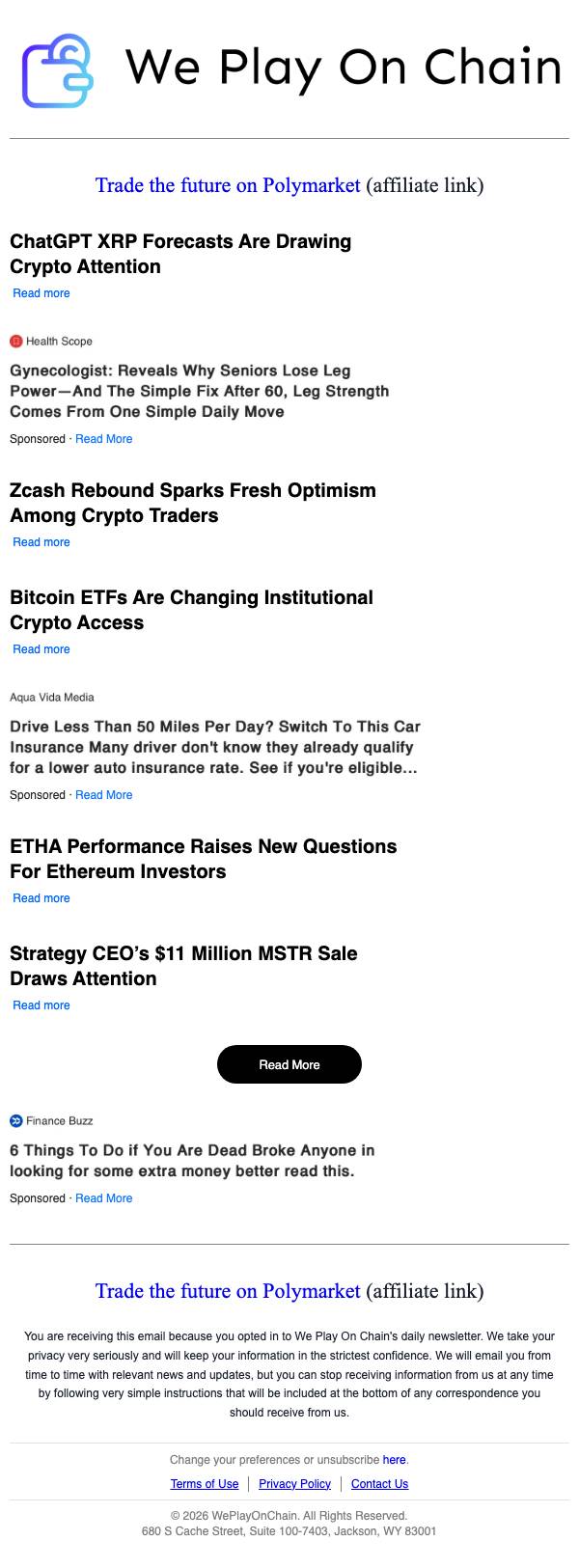The height and width of the screenshot is (1568, 579).
Task: Open the Terms of Use link
Action: [205, 1484]
